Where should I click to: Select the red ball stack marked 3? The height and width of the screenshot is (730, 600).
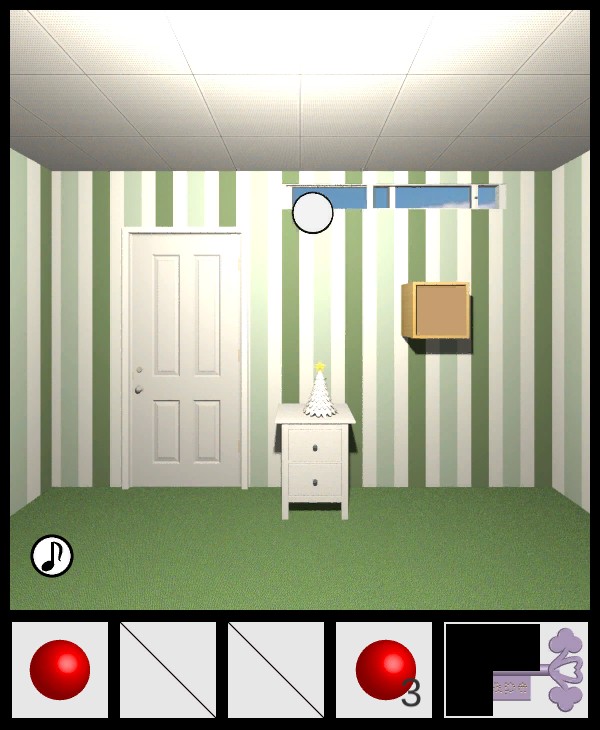385,670
